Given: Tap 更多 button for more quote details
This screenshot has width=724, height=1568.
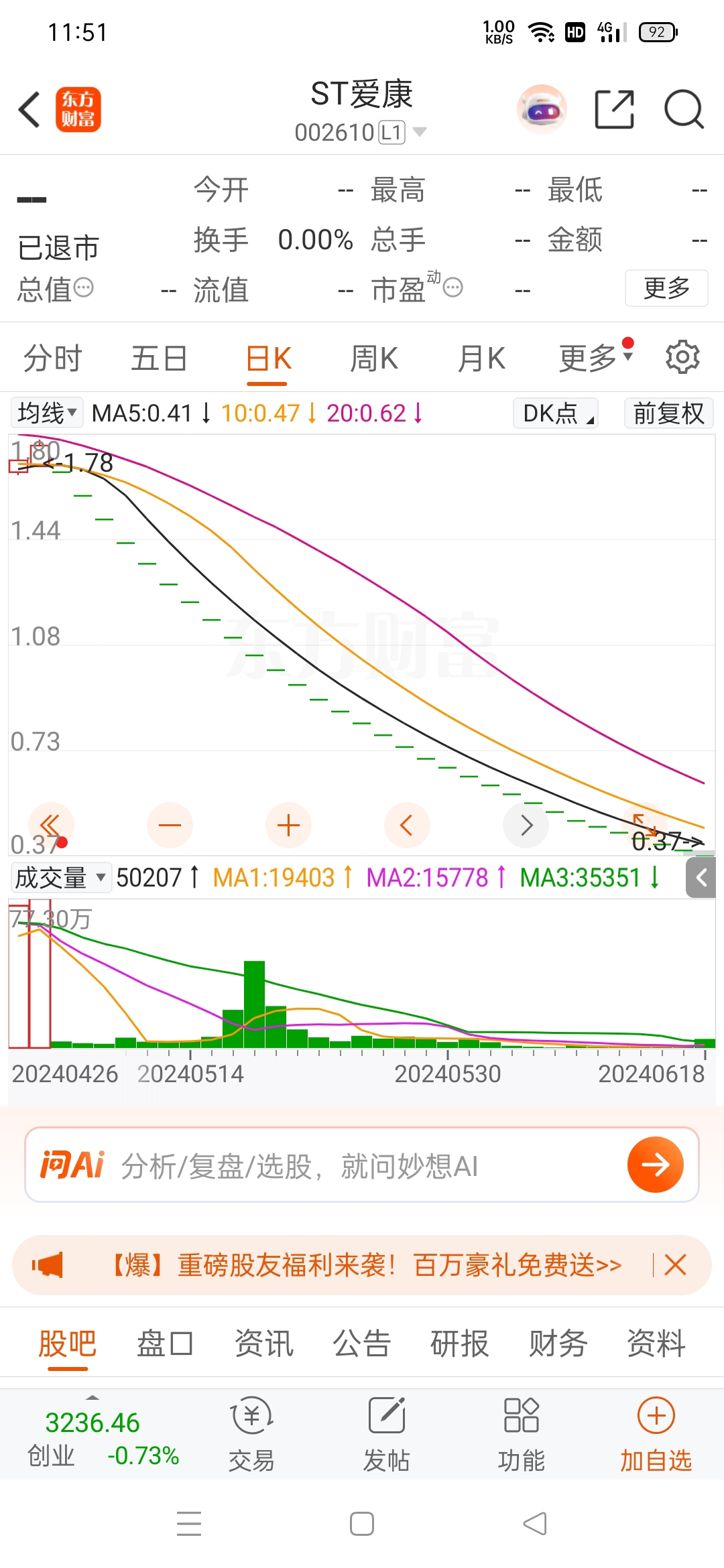Looking at the screenshot, I should click(666, 288).
